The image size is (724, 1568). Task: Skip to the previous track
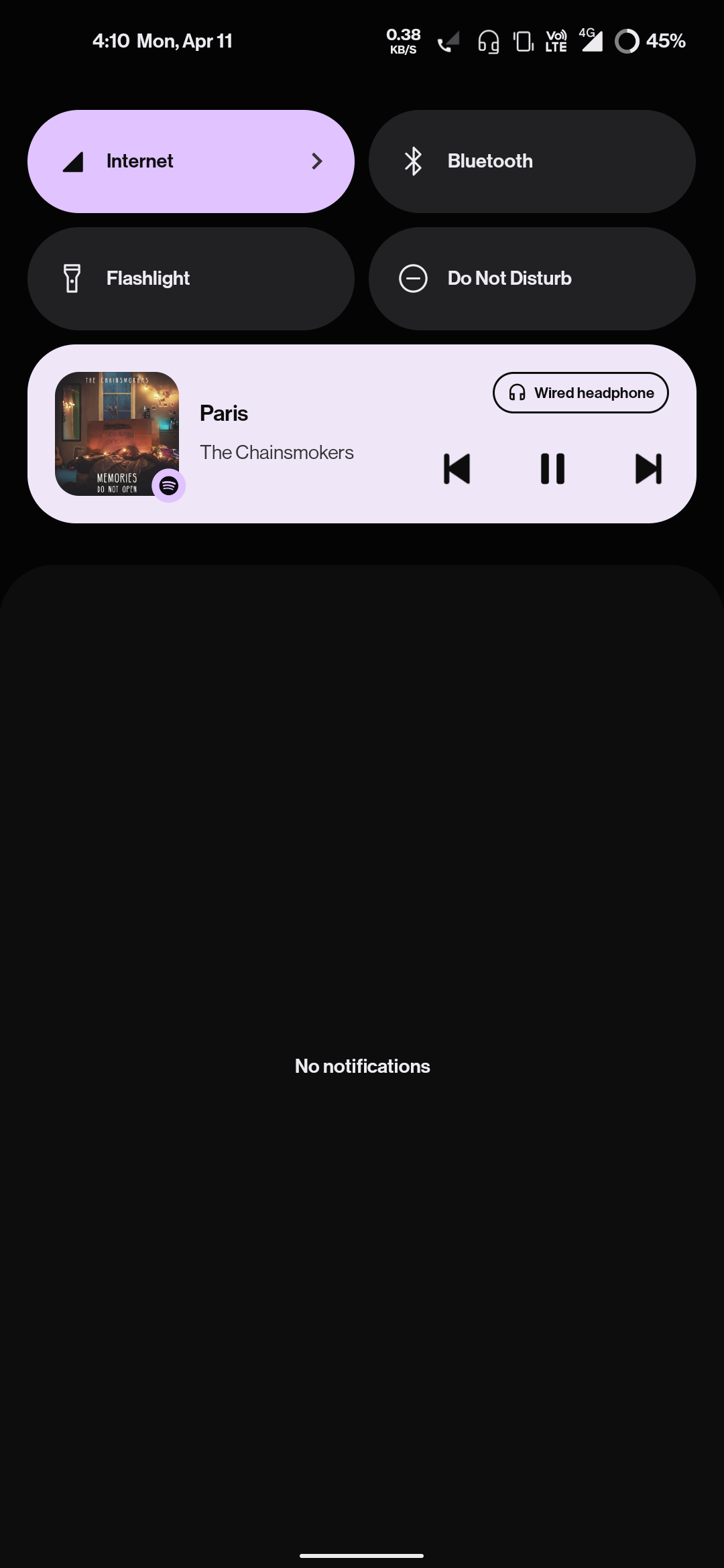[457, 468]
